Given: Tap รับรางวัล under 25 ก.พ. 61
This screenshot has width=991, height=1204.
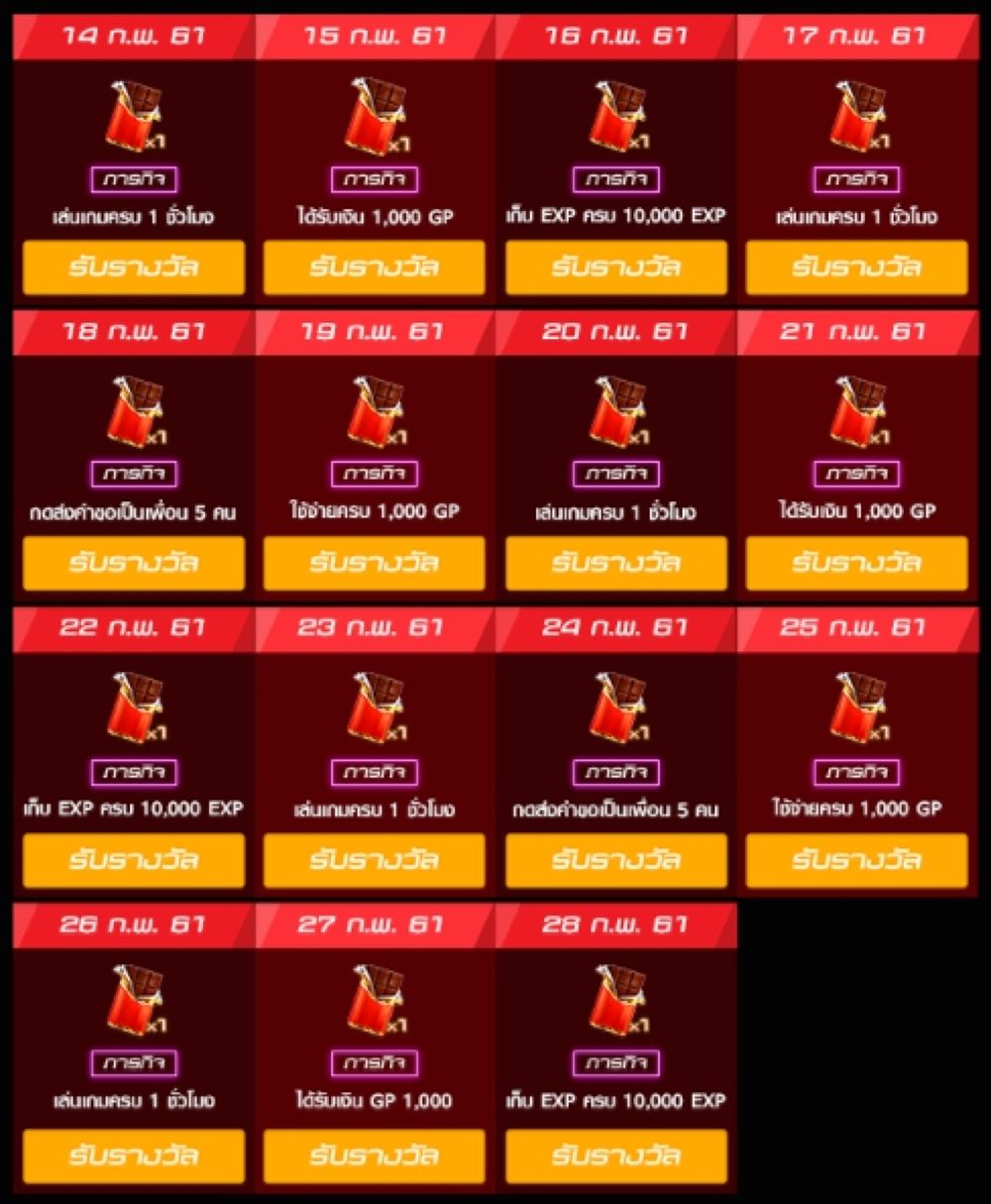Looking at the screenshot, I should (857, 859).
